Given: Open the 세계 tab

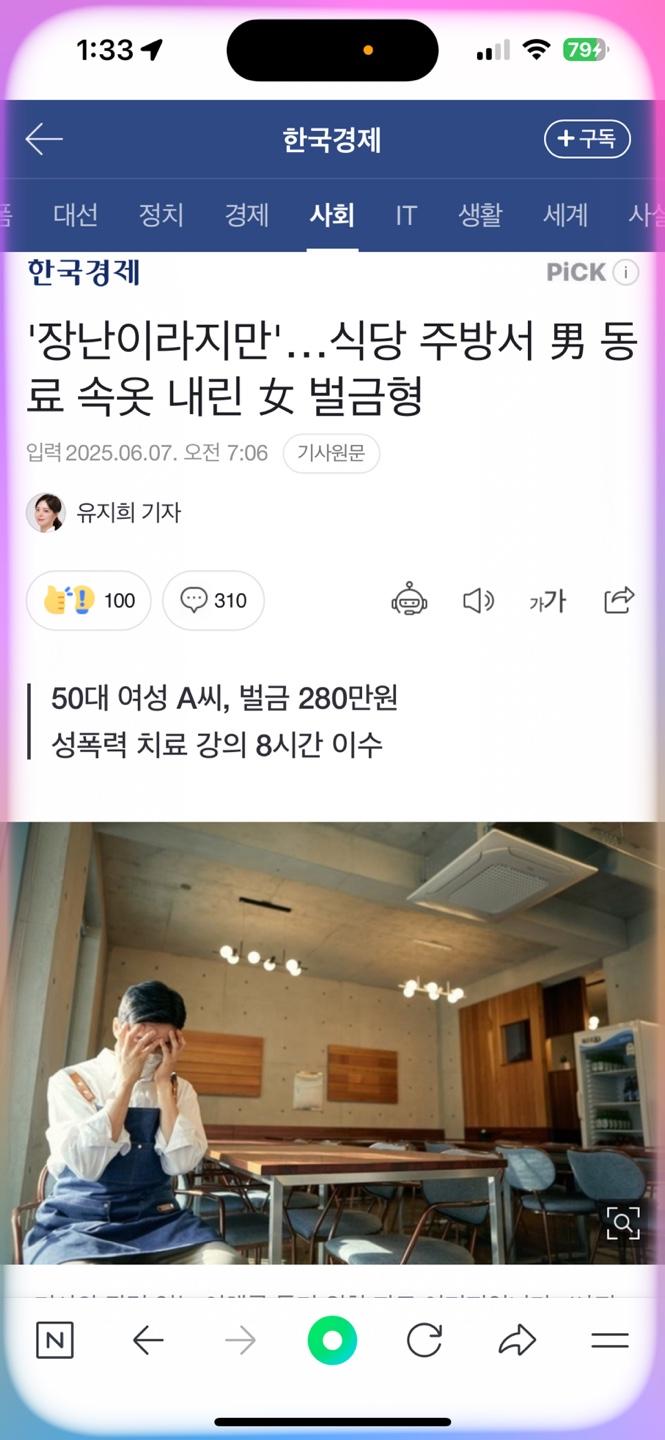Looking at the screenshot, I should (565, 215).
